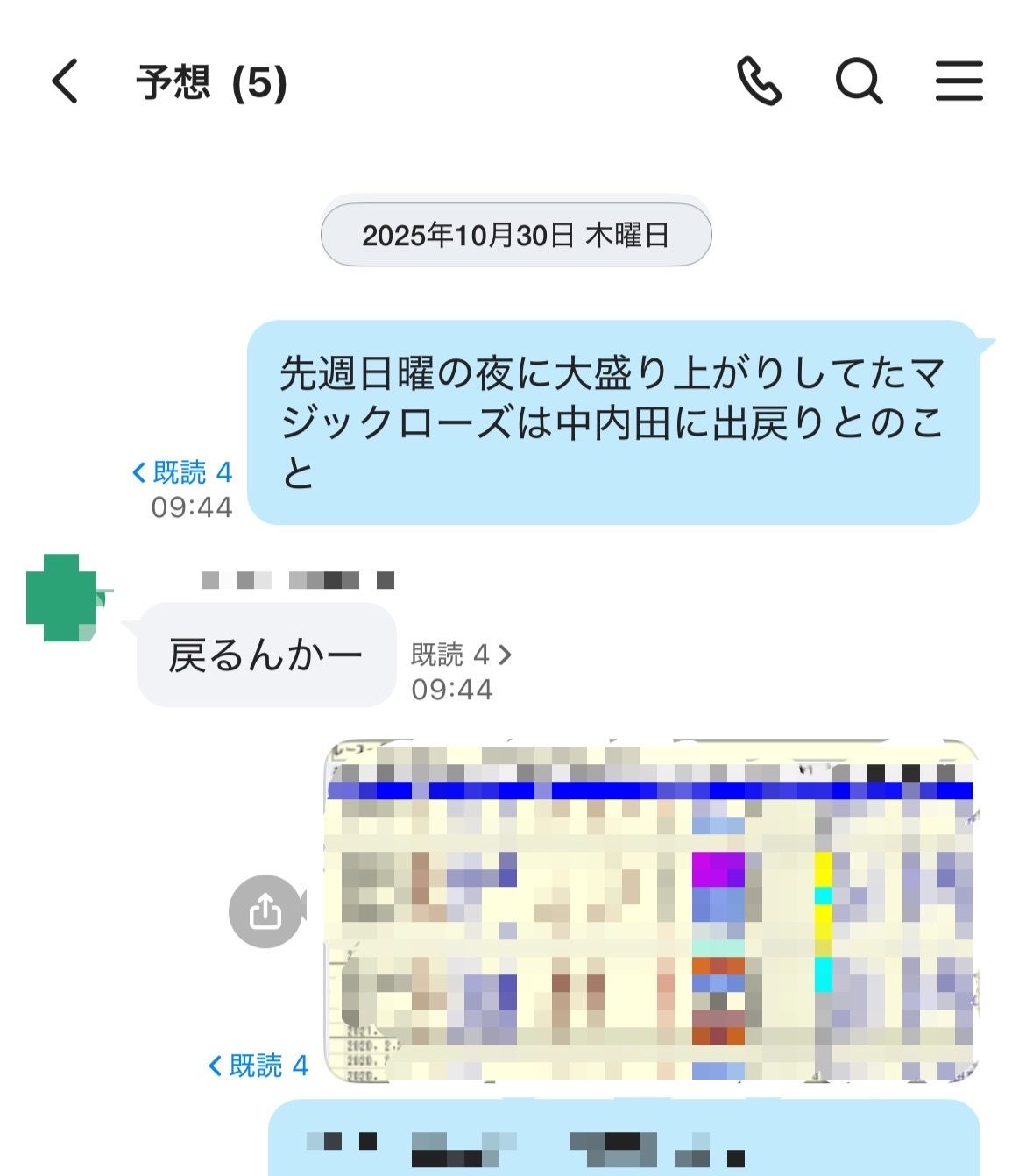Open the sender's green avatar profile

pyautogui.click(x=63, y=598)
